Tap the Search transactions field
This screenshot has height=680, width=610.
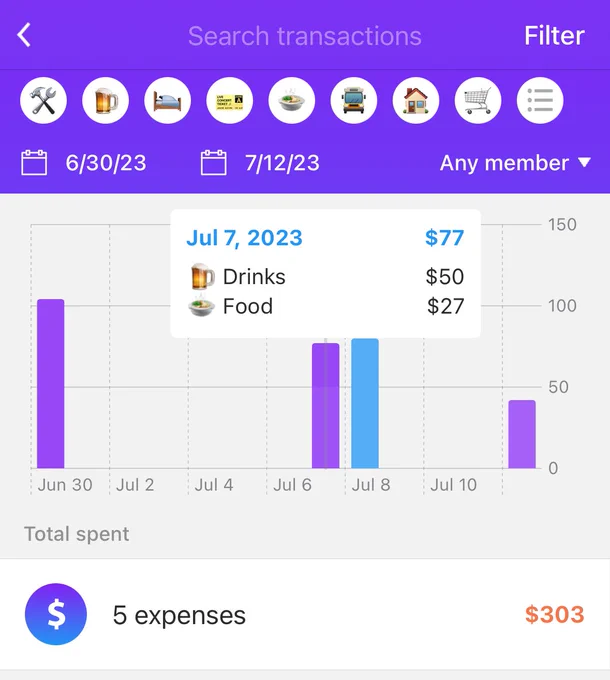tap(304, 36)
